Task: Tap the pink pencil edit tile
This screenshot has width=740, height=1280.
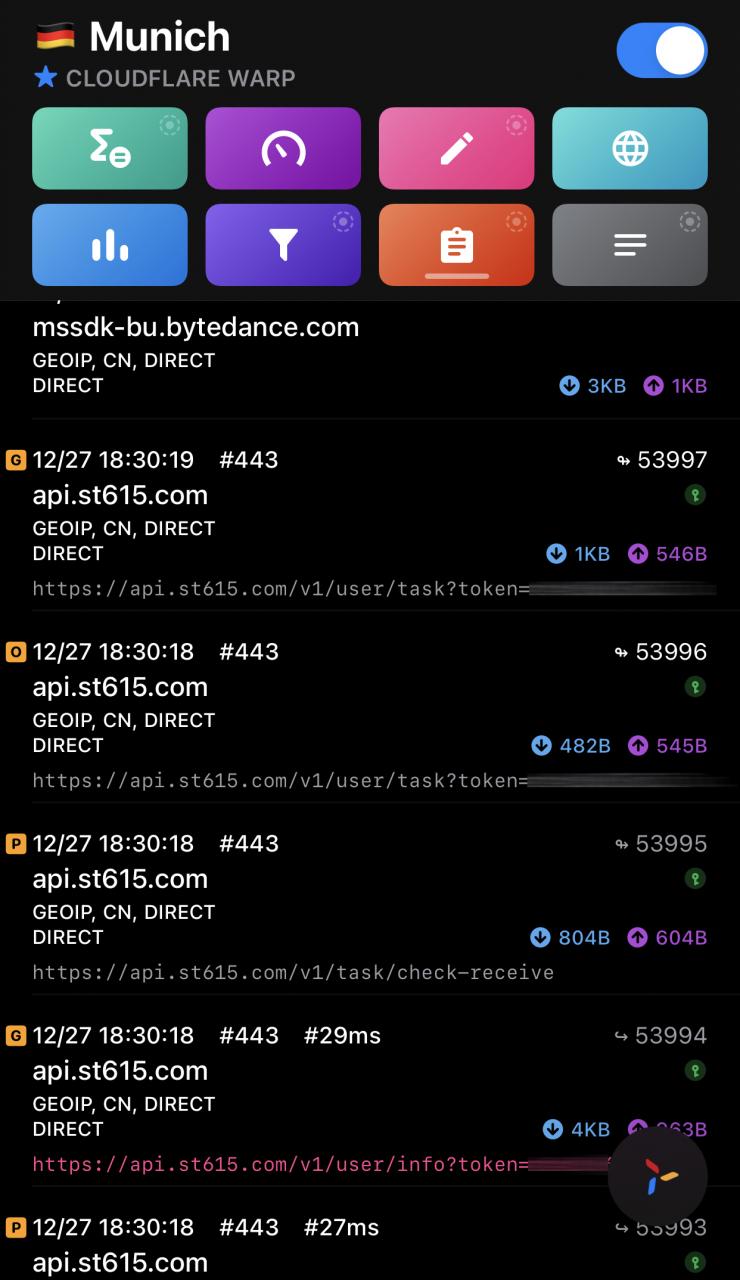Action: click(456, 148)
